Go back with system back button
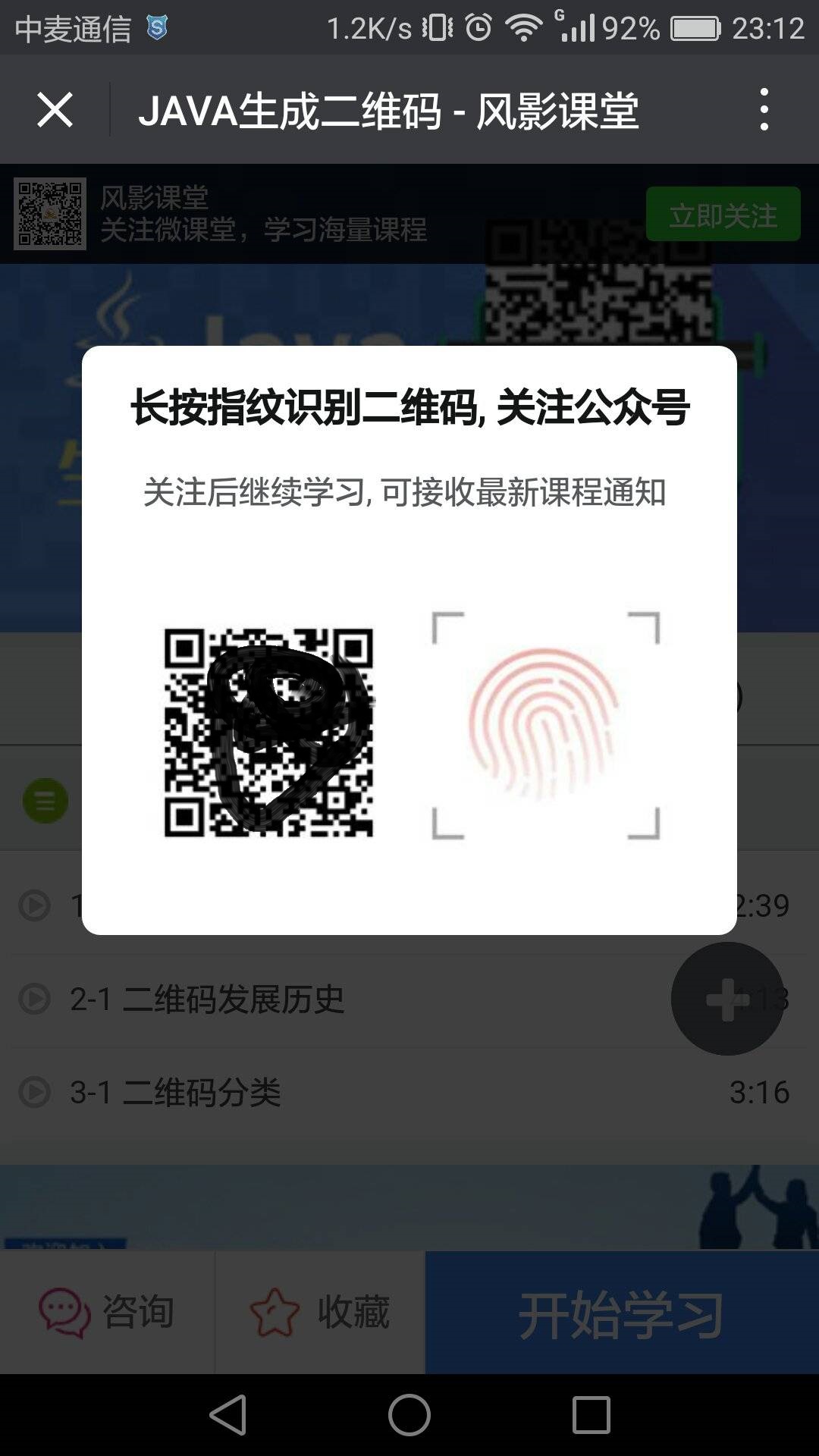Screen dimensions: 819x1456 click(227, 1415)
